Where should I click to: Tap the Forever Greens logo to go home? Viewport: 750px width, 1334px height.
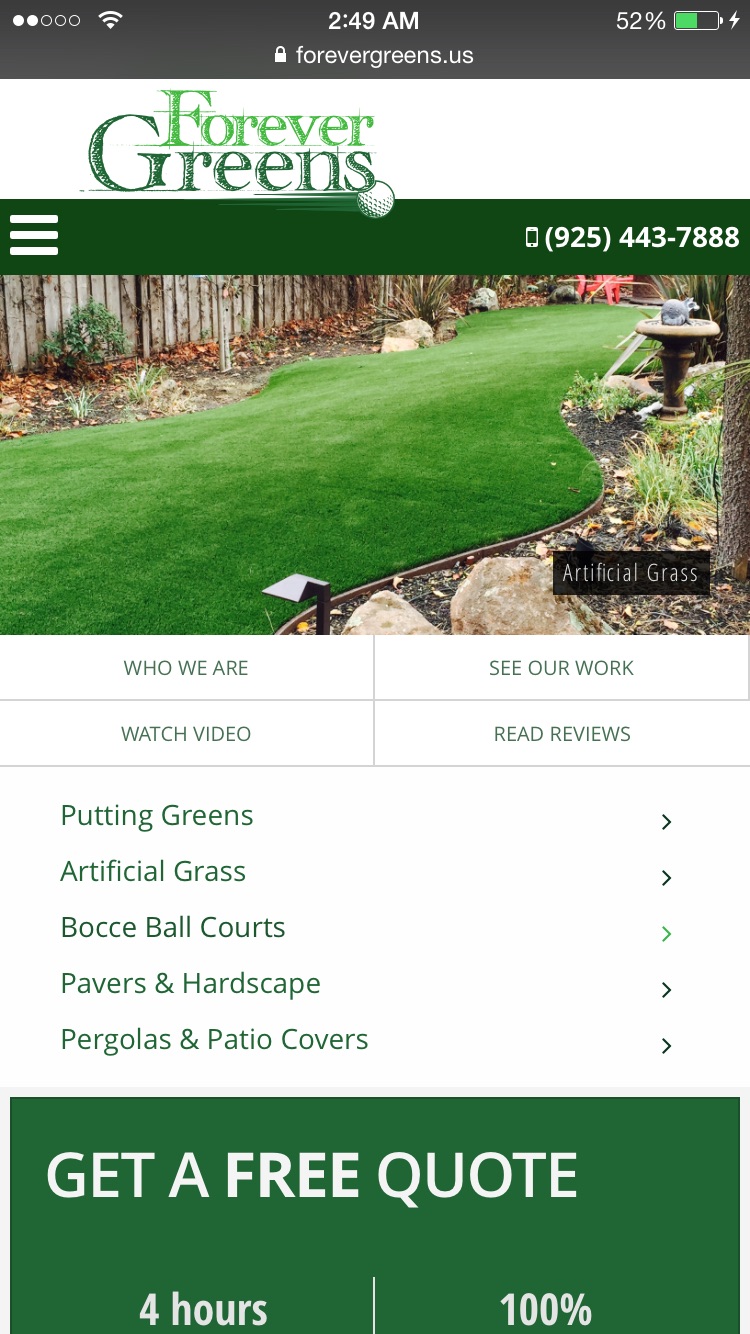[238, 145]
